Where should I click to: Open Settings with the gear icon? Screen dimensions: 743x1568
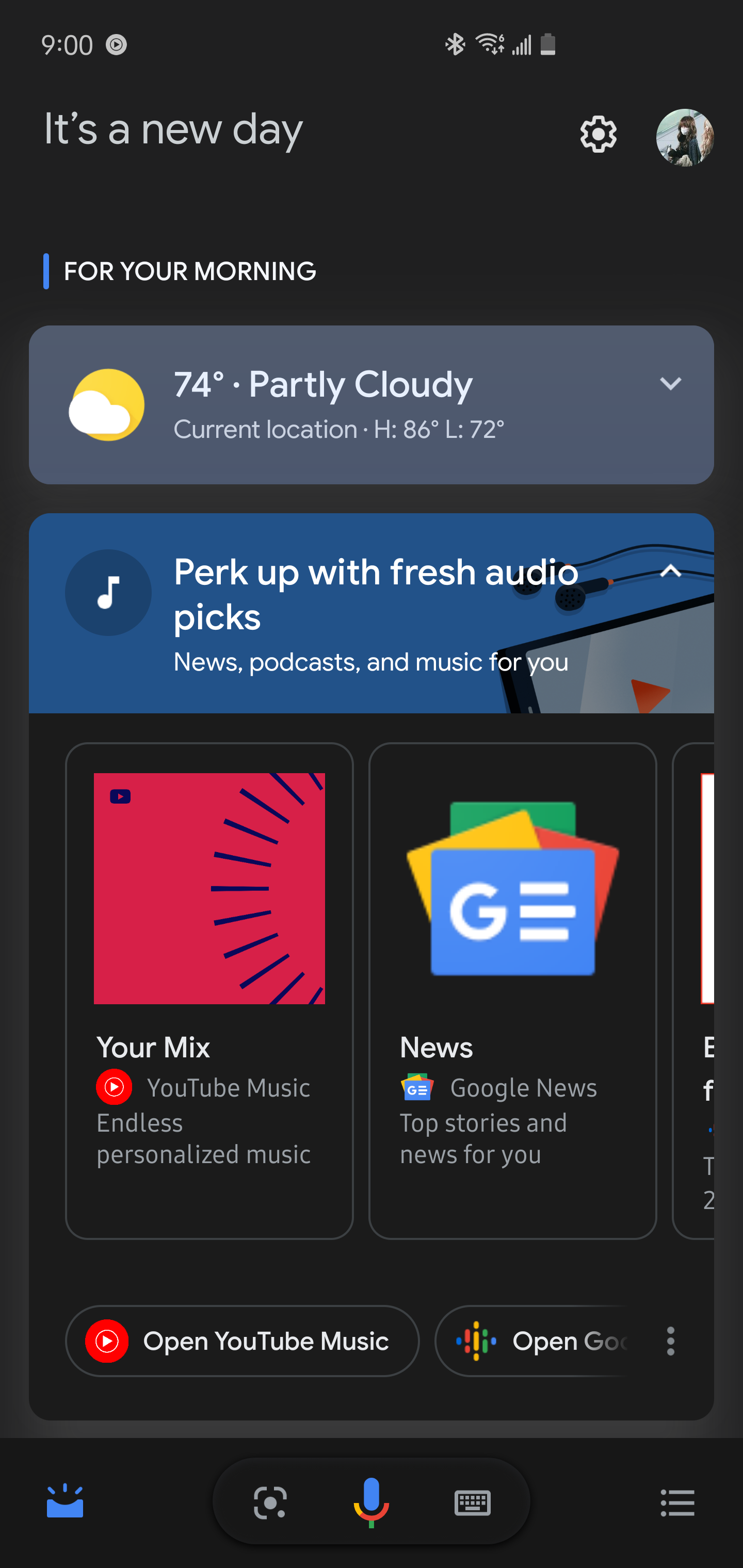click(x=598, y=135)
